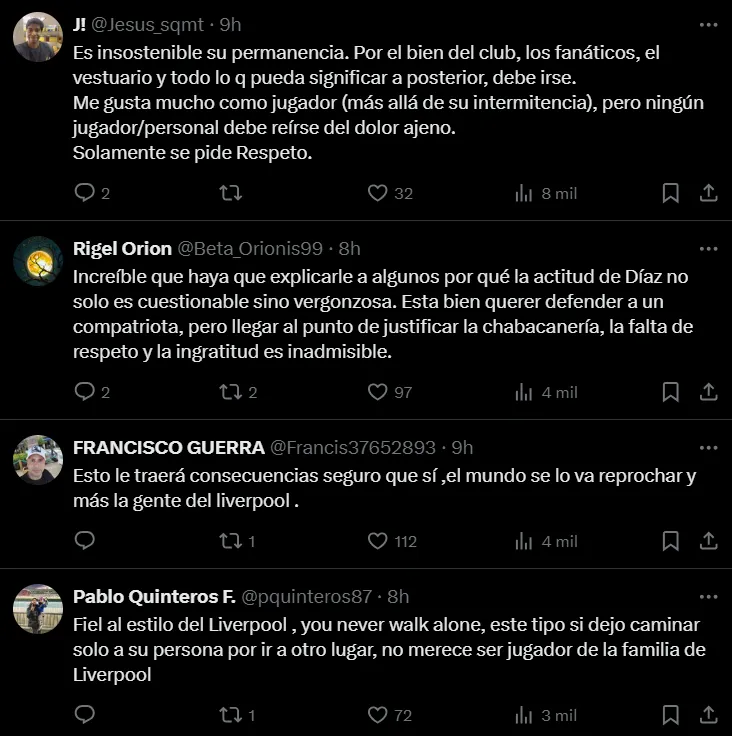The height and width of the screenshot is (736, 732).
Task: Retweet Rigel Orion's post
Action: pyautogui.click(x=230, y=392)
